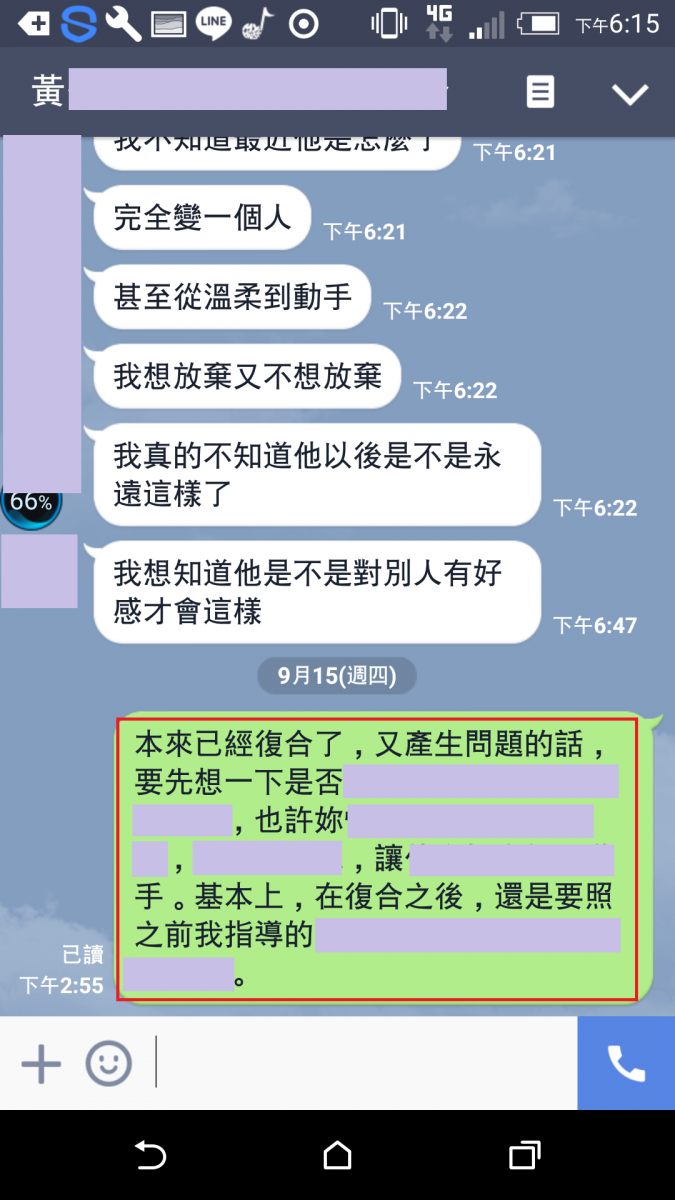Viewport: 675px width, 1200px height.
Task: Go to the home screen
Action: pyautogui.click(x=338, y=1156)
